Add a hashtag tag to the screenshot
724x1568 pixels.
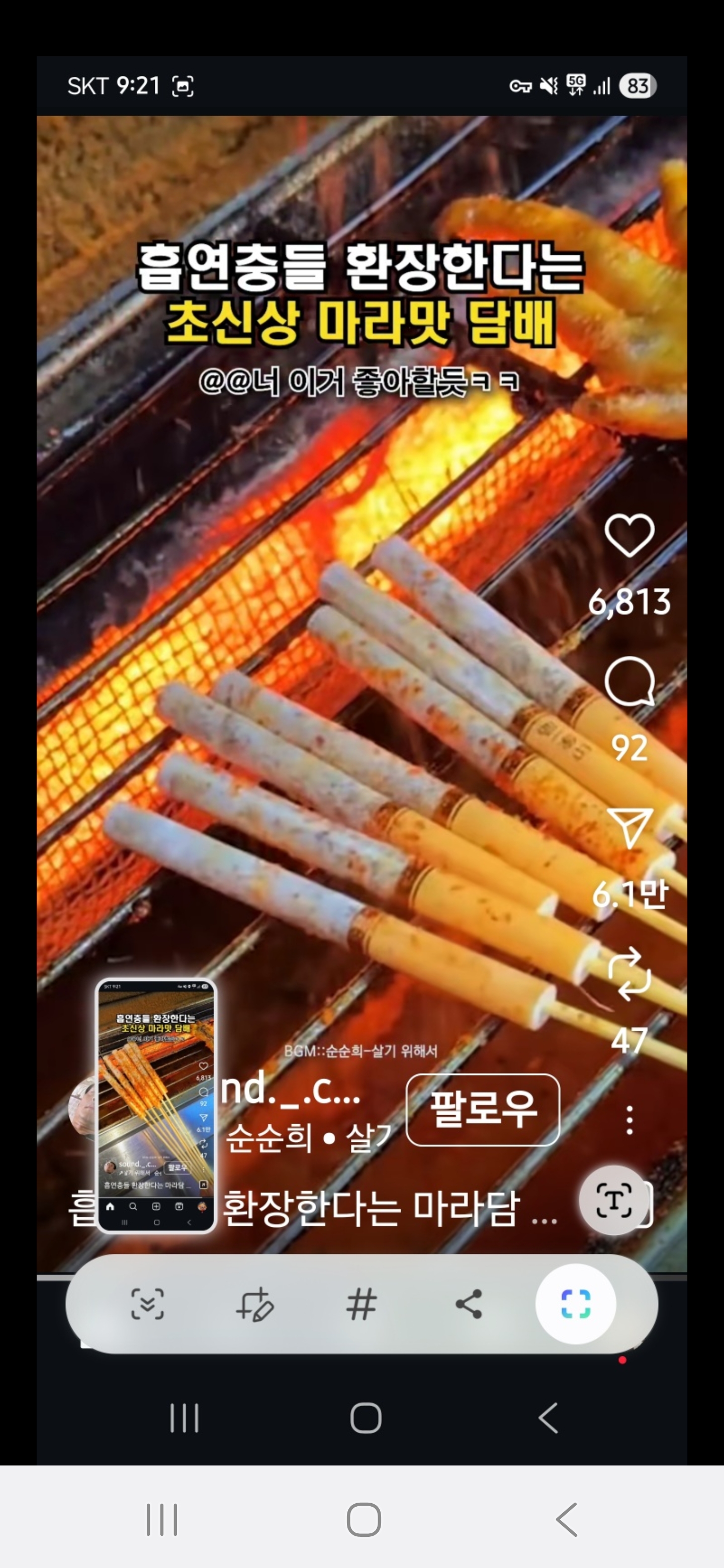[361, 1305]
